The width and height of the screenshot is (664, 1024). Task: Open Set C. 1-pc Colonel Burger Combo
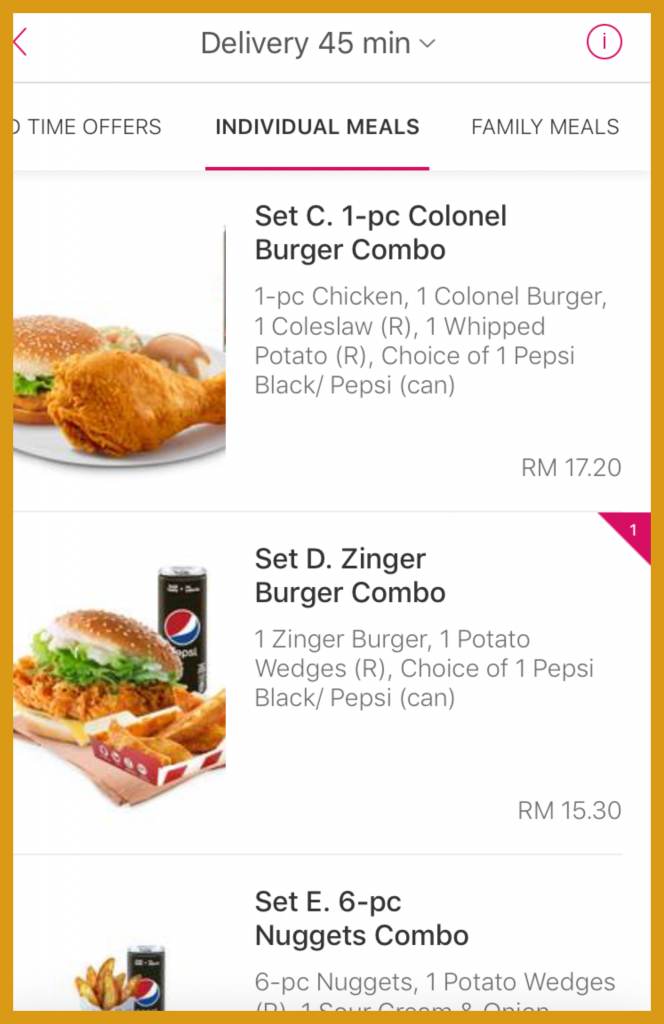pos(380,233)
